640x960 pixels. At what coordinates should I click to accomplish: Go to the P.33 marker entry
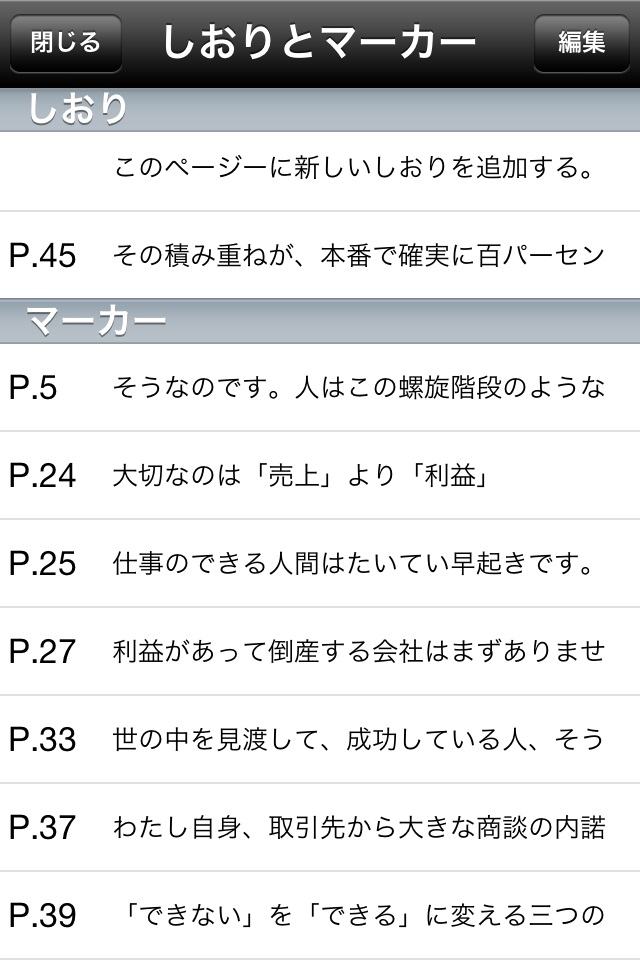click(x=320, y=740)
